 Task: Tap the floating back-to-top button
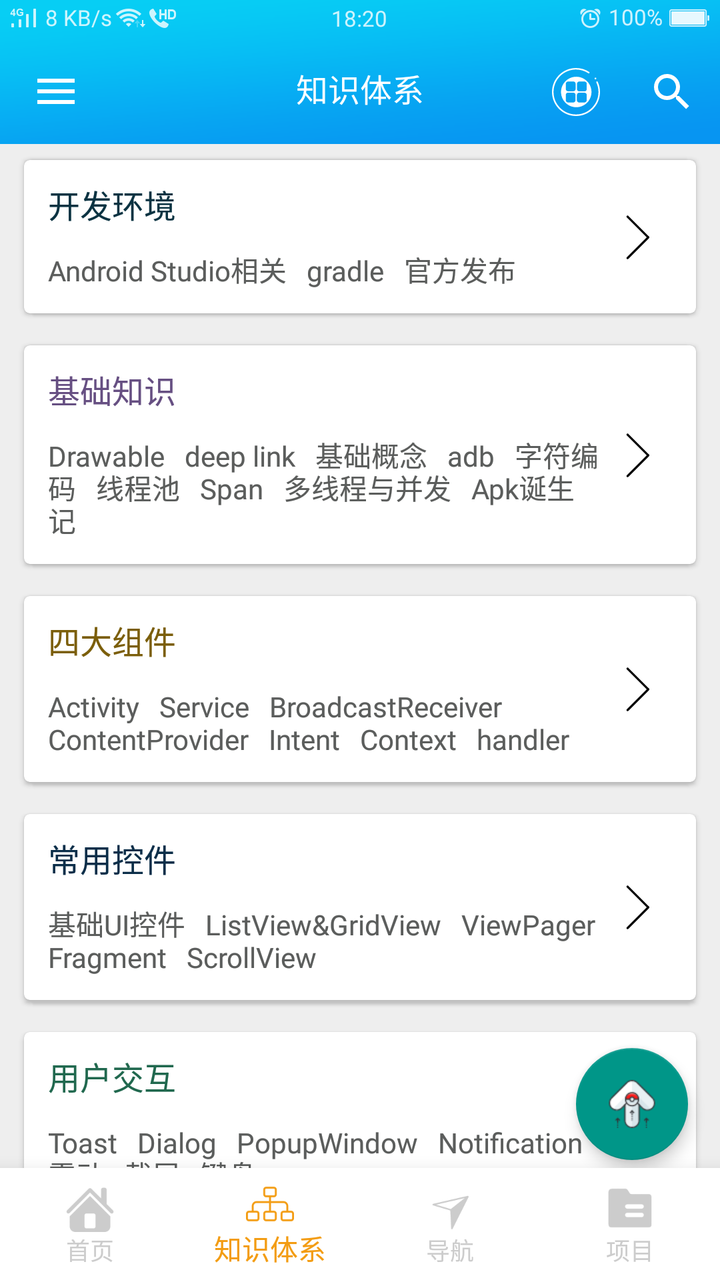(632, 1103)
